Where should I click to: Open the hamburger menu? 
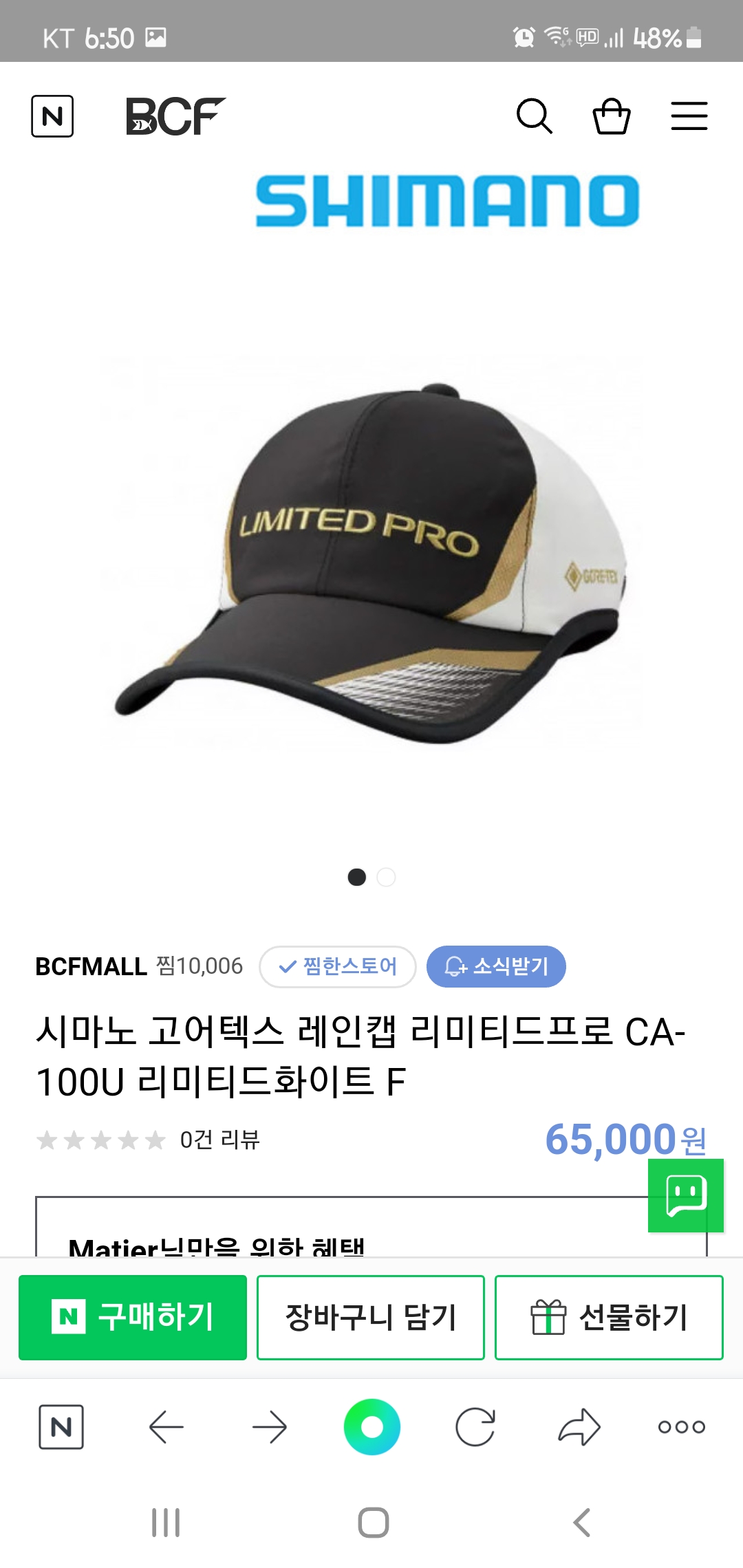click(689, 116)
